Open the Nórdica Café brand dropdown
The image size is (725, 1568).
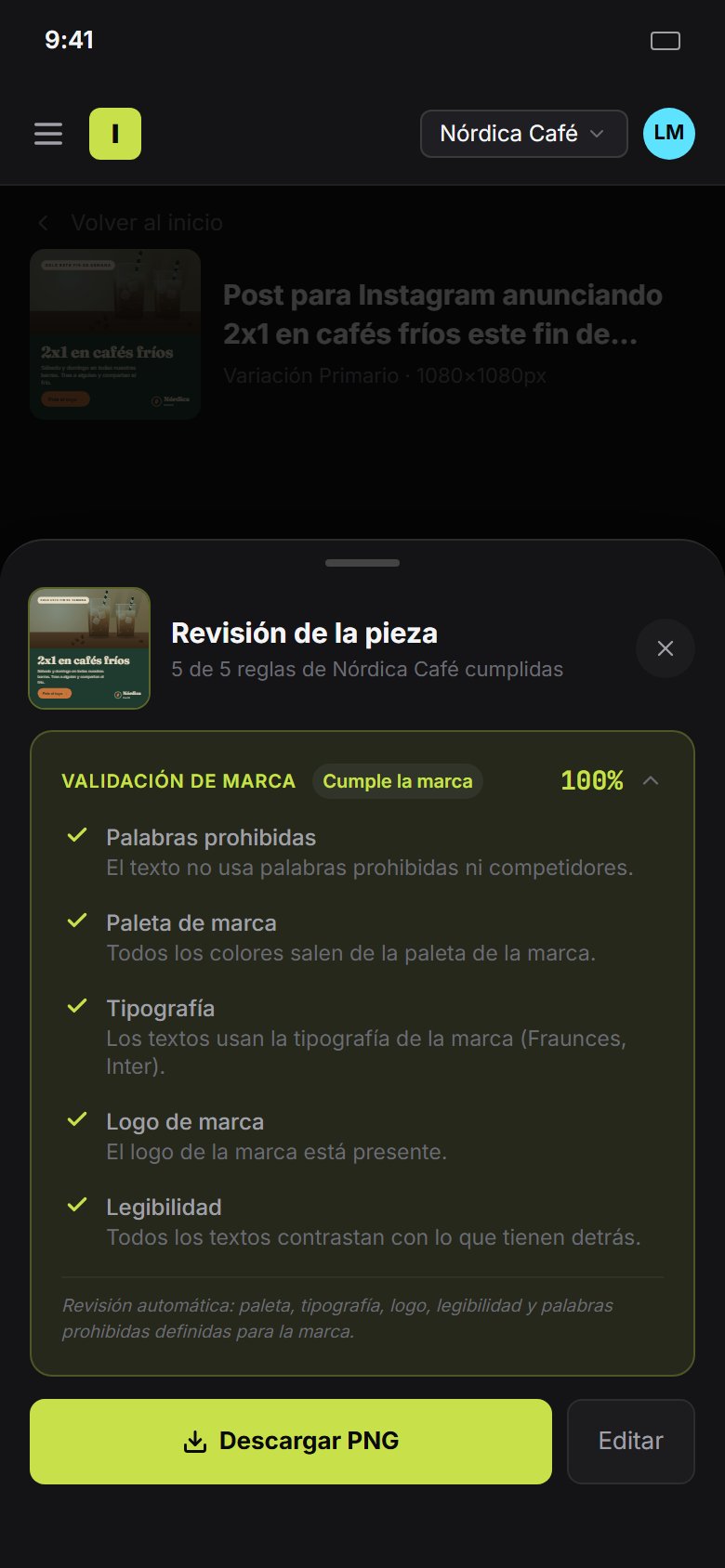pyautogui.click(x=524, y=134)
